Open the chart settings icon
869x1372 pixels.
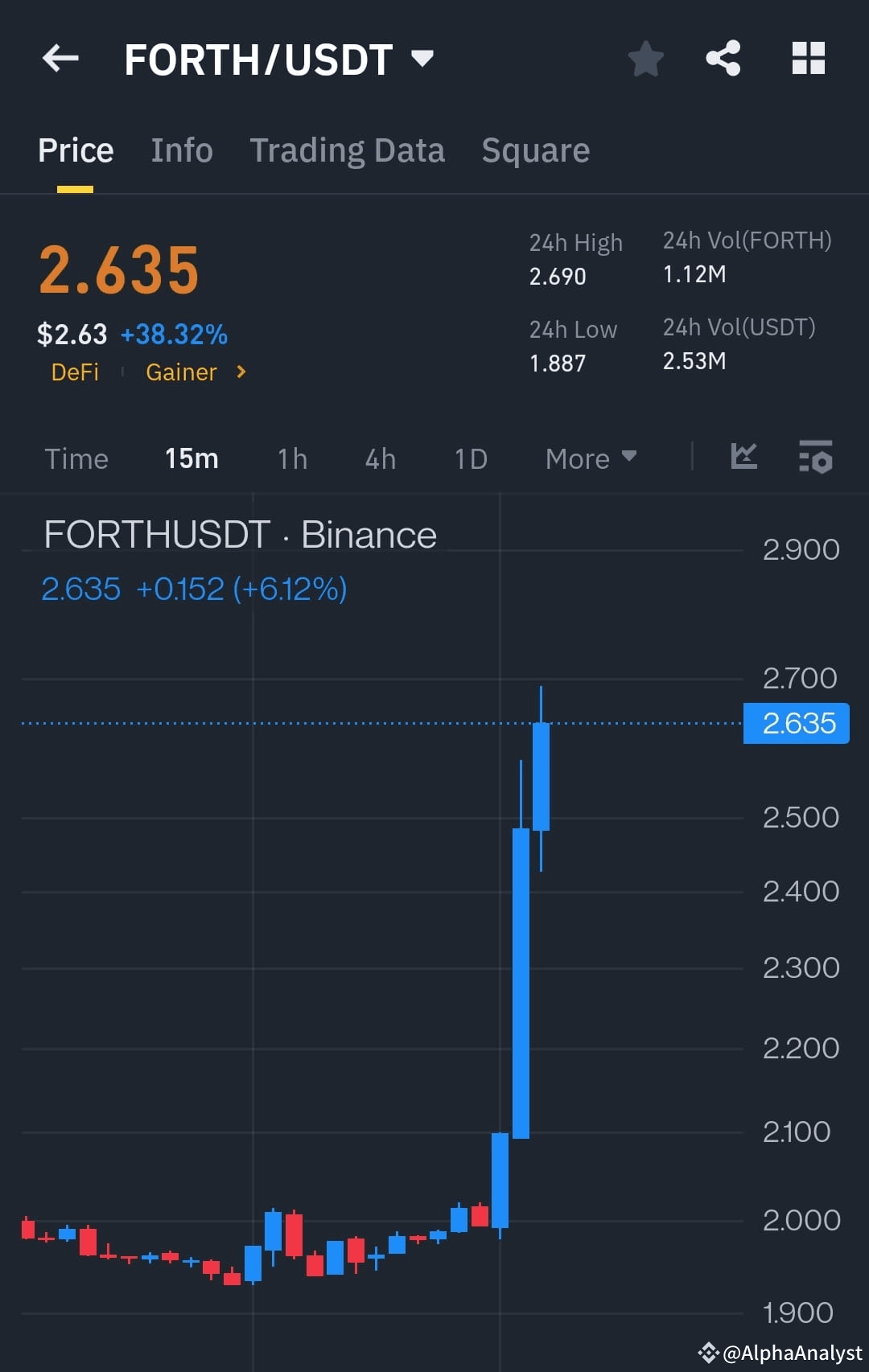[x=815, y=458]
